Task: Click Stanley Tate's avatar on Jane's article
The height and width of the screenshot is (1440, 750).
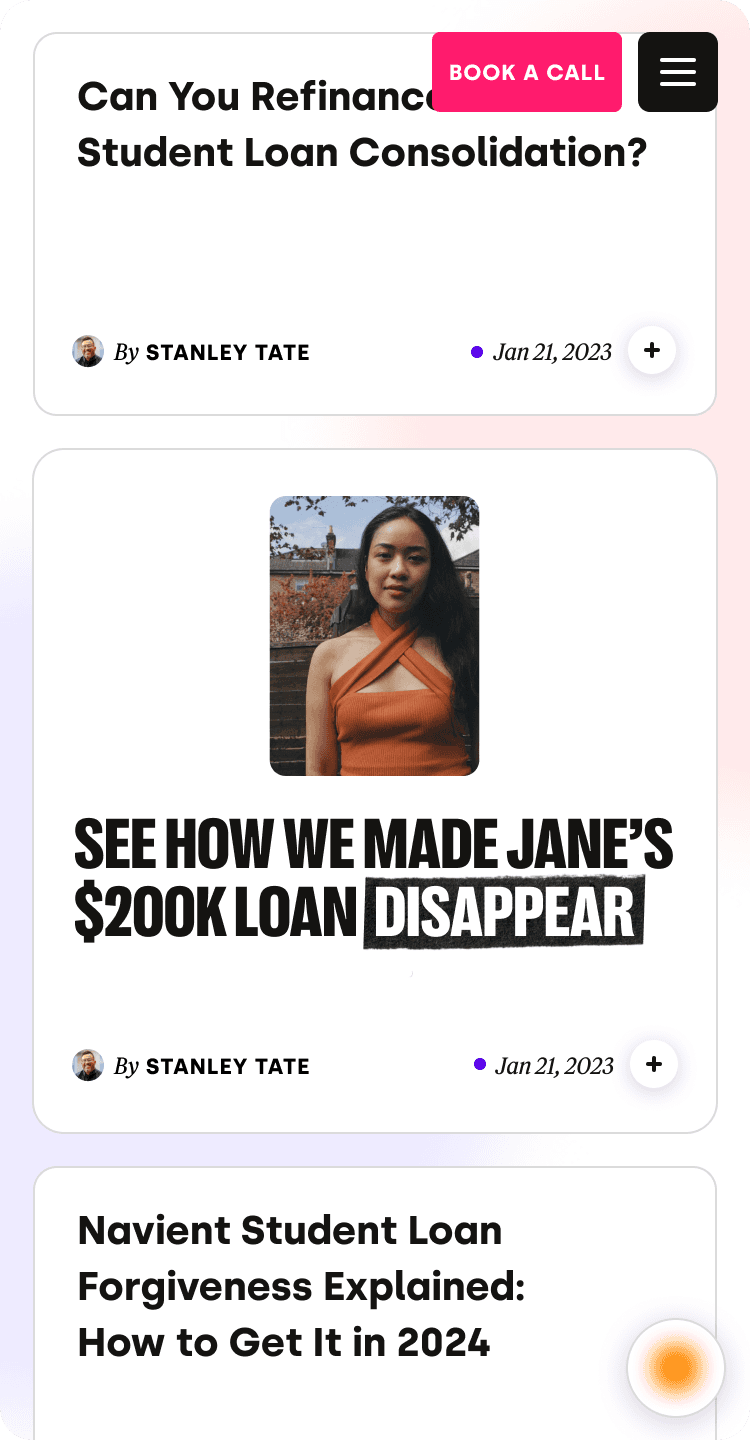Action: [x=88, y=1065]
